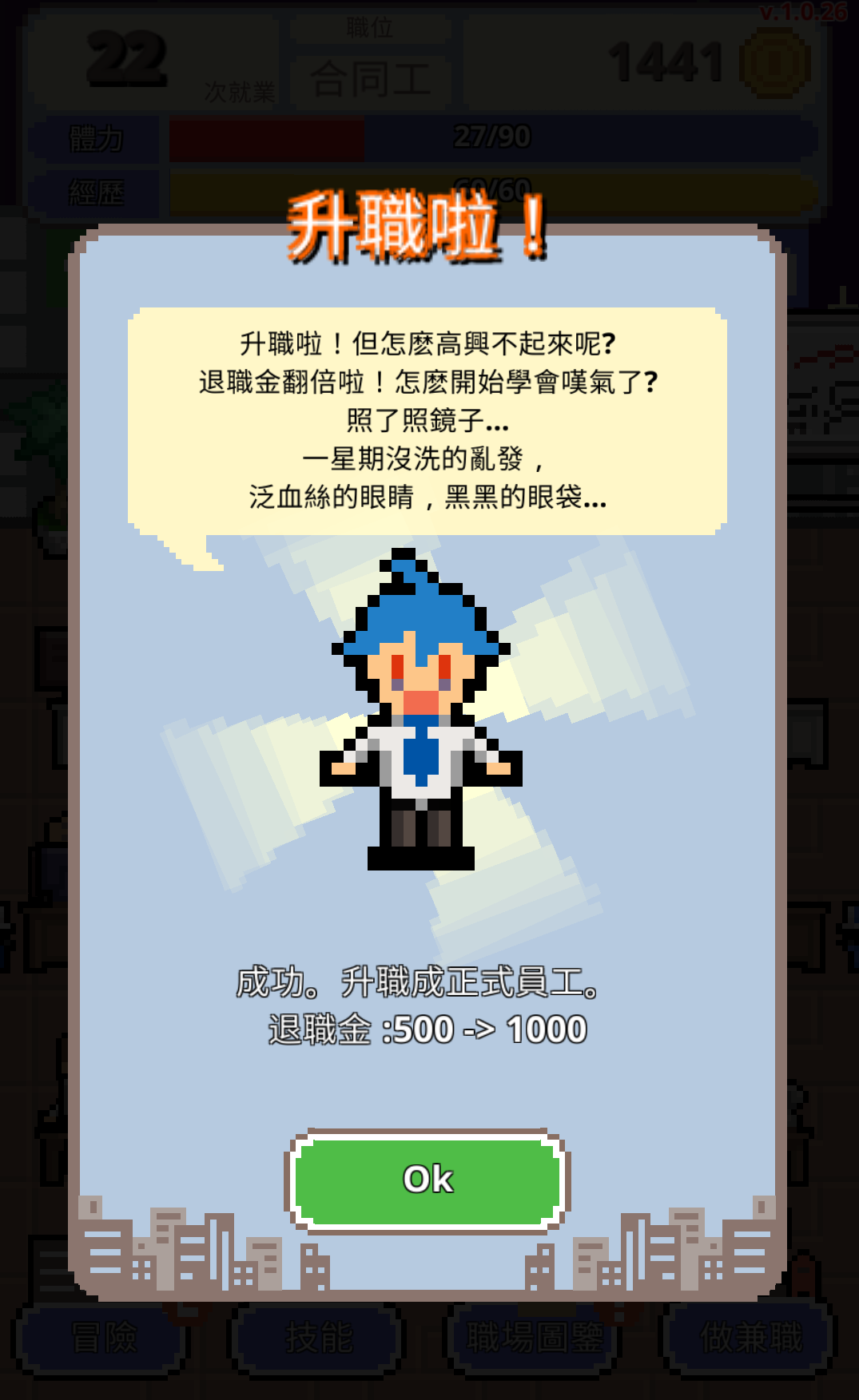
Task: Confirm the promotion with the Ok button
Action: point(428,1180)
